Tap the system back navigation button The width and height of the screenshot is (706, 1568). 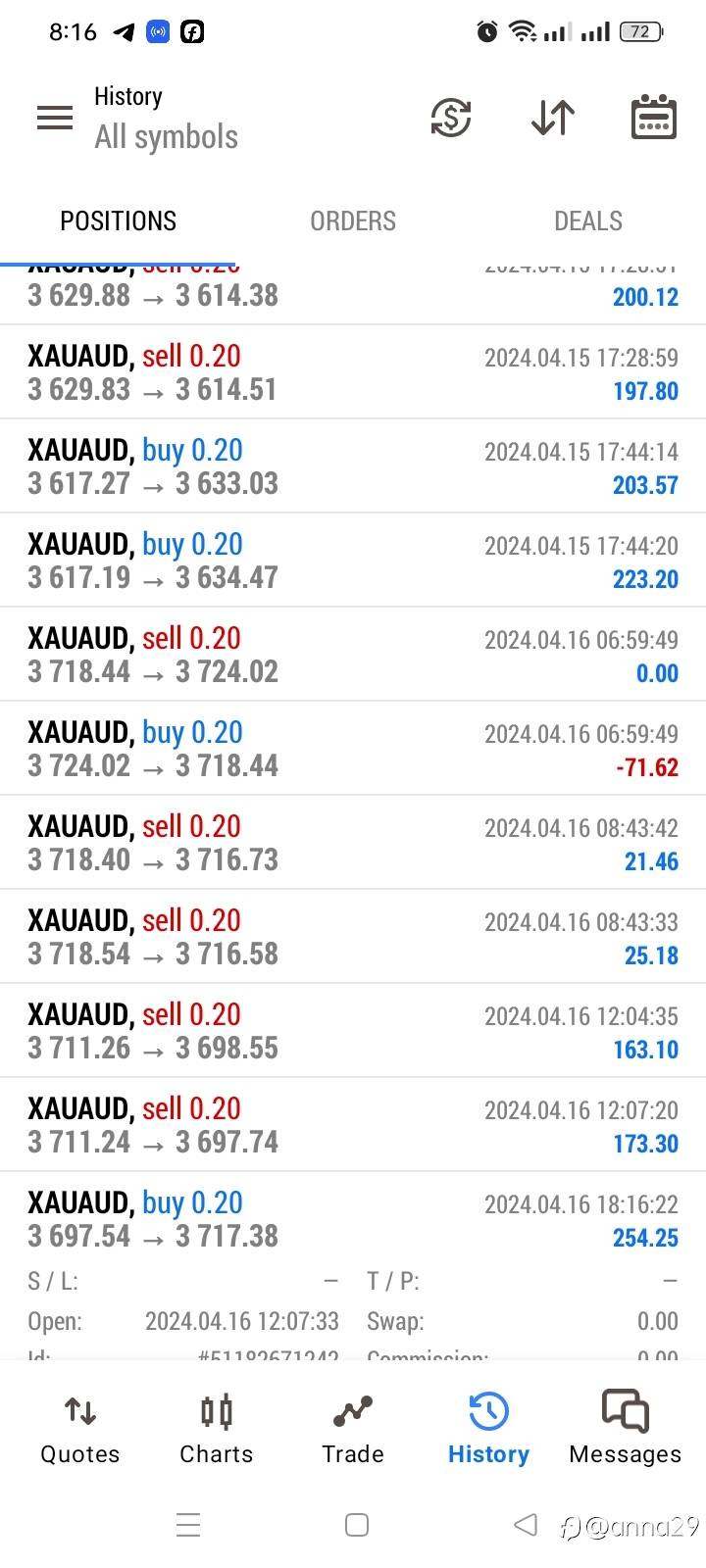tap(526, 1525)
